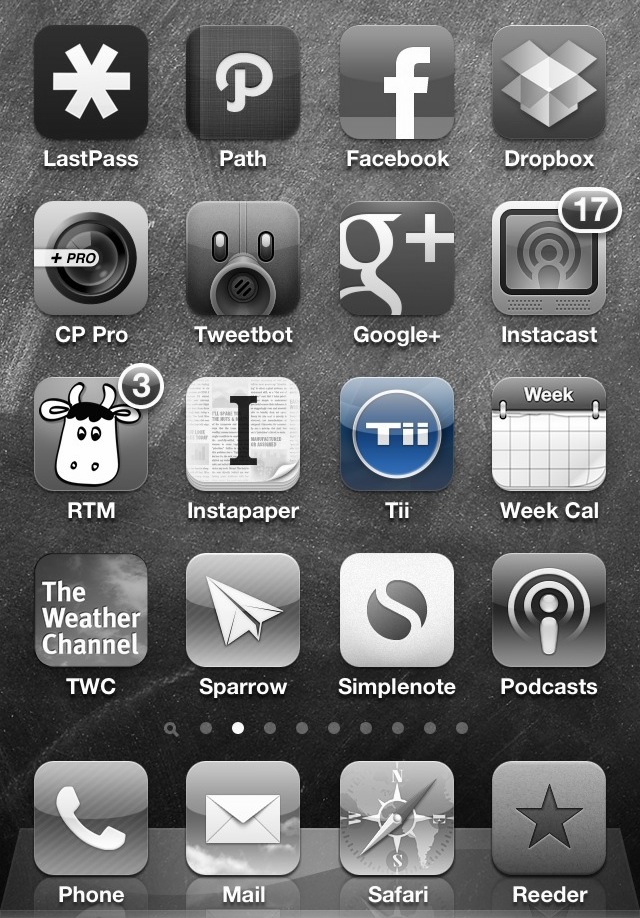
Task: Launch the Path app
Action: (x=243, y=82)
